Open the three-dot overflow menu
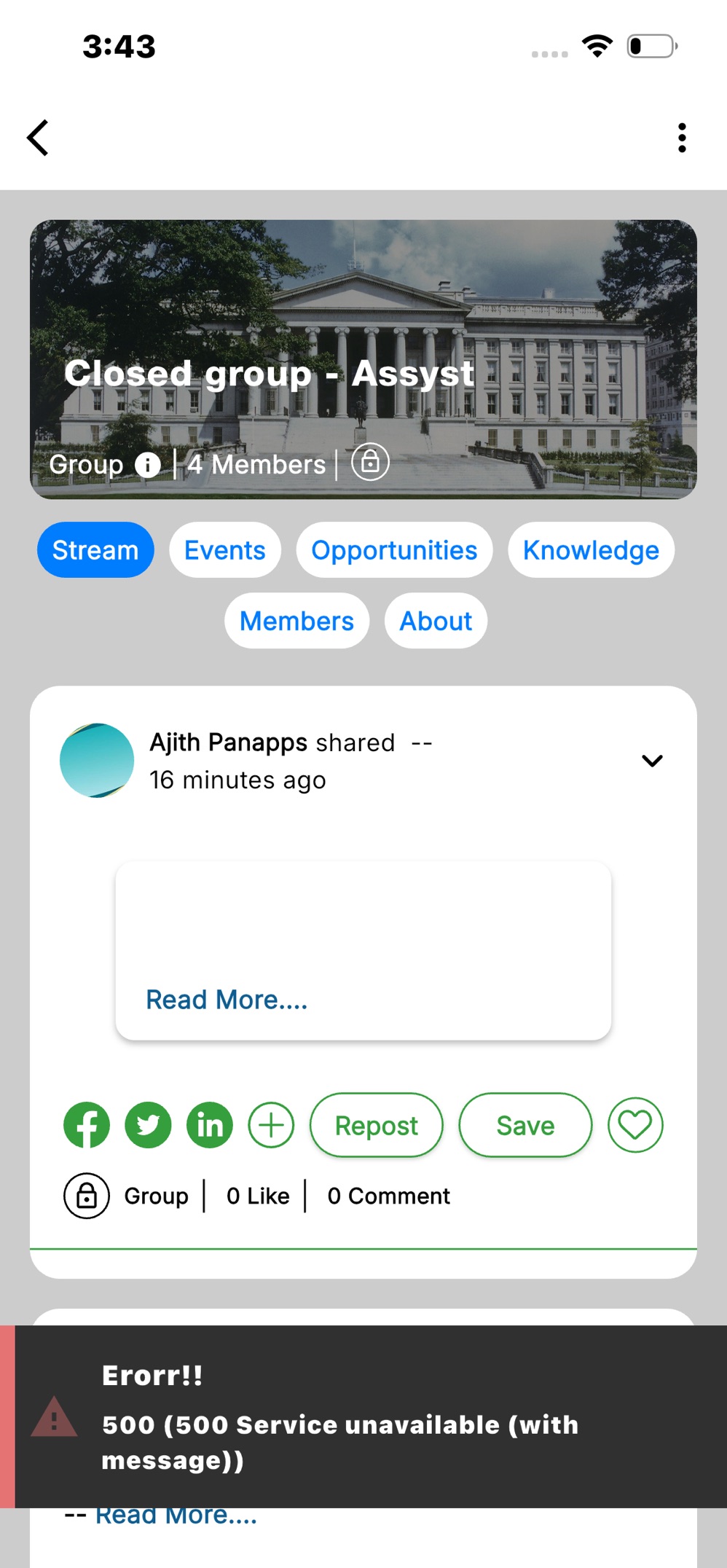 point(681,138)
